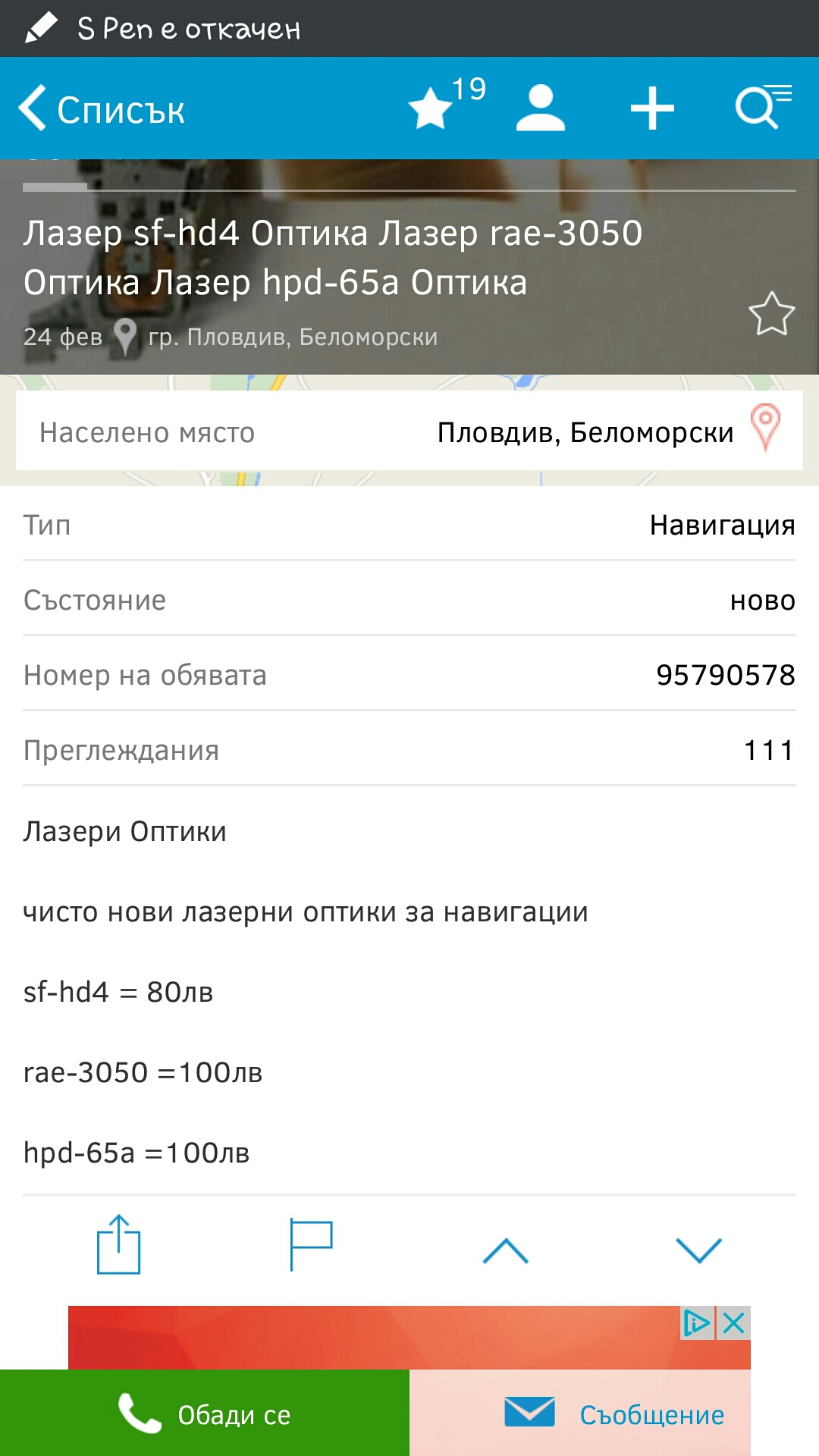The width and height of the screenshot is (819, 1456).
Task: Go to previous listing with up arrow
Action: click(x=505, y=1250)
